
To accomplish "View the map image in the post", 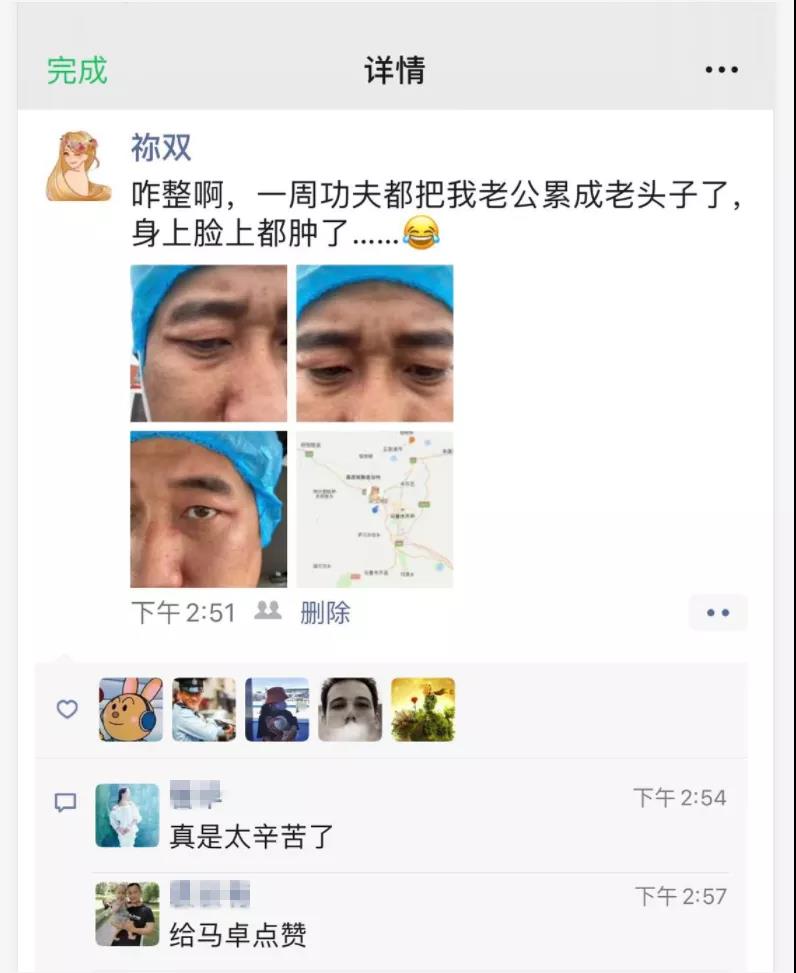I will [x=374, y=509].
